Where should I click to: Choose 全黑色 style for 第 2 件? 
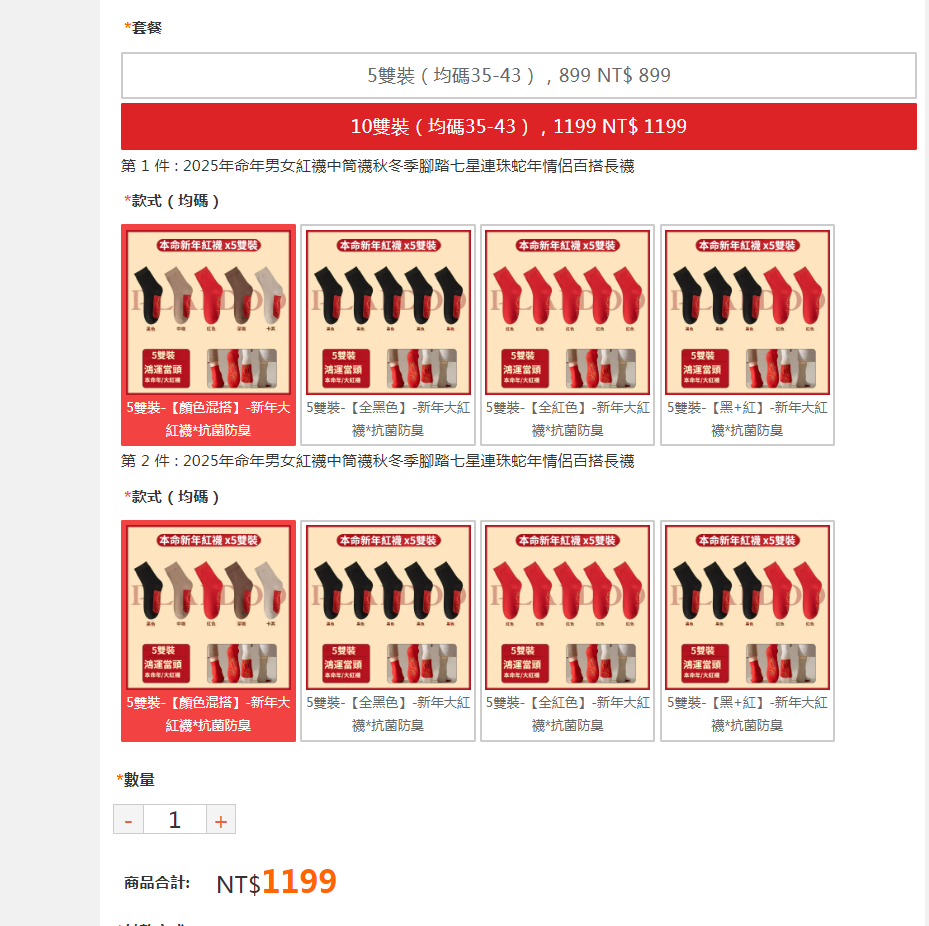(x=388, y=630)
